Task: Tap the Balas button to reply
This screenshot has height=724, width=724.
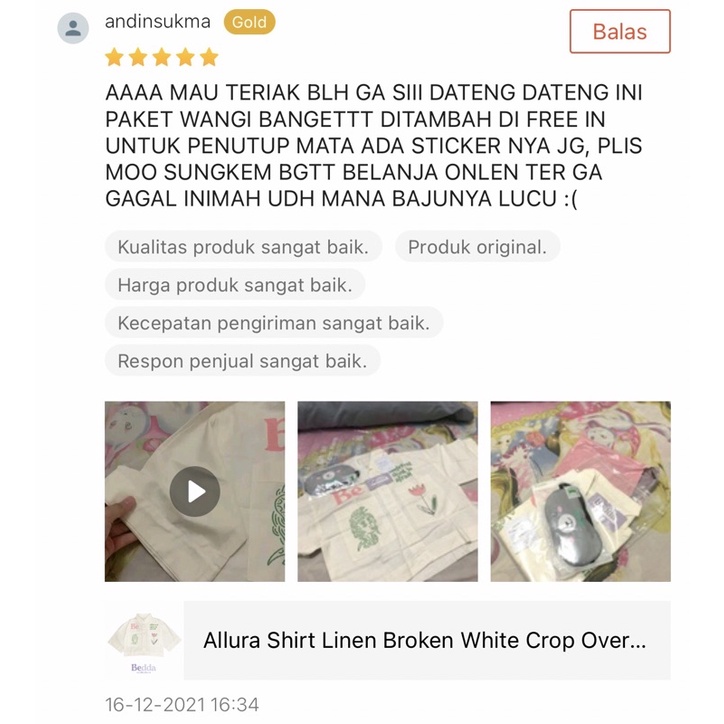Action: 619,31
